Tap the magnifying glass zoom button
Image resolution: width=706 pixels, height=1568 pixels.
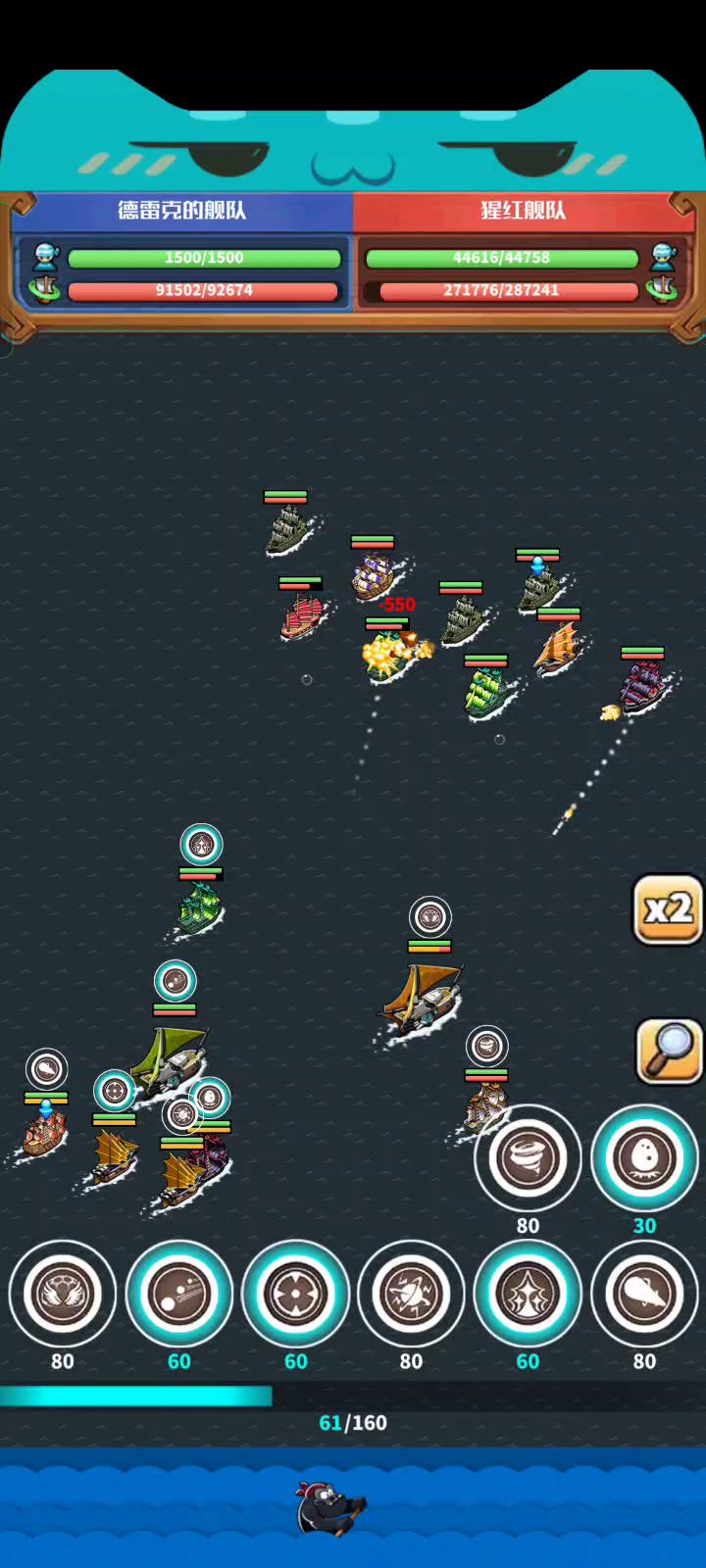click(x=669, y=1051)
